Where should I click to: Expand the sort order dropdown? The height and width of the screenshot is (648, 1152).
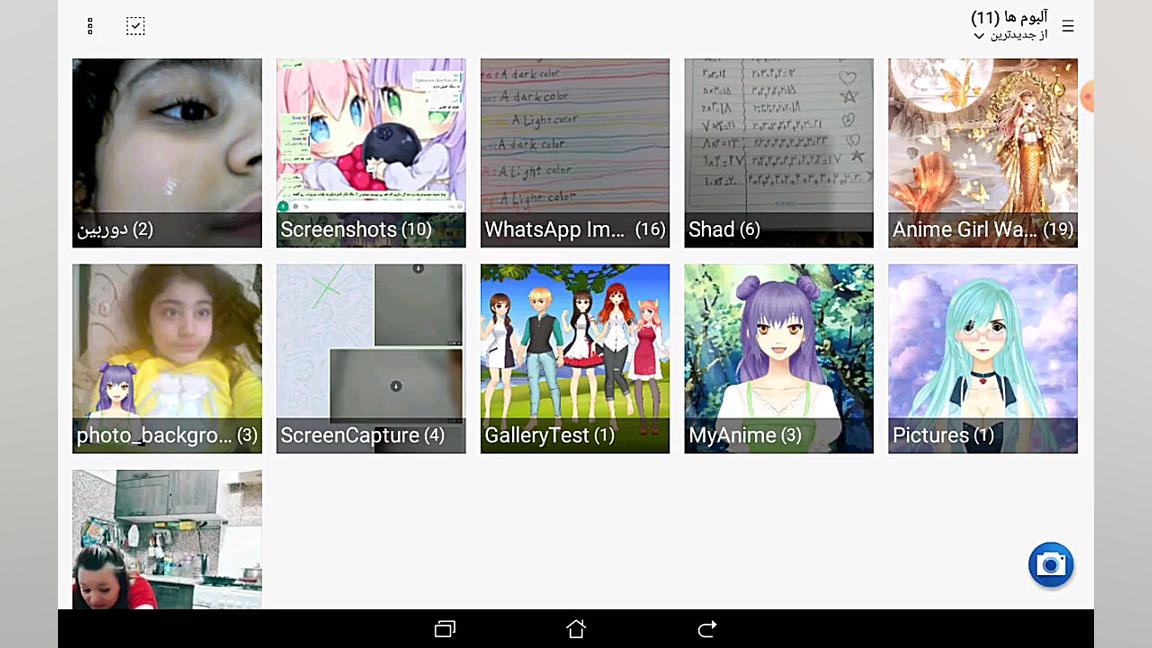1010,35
